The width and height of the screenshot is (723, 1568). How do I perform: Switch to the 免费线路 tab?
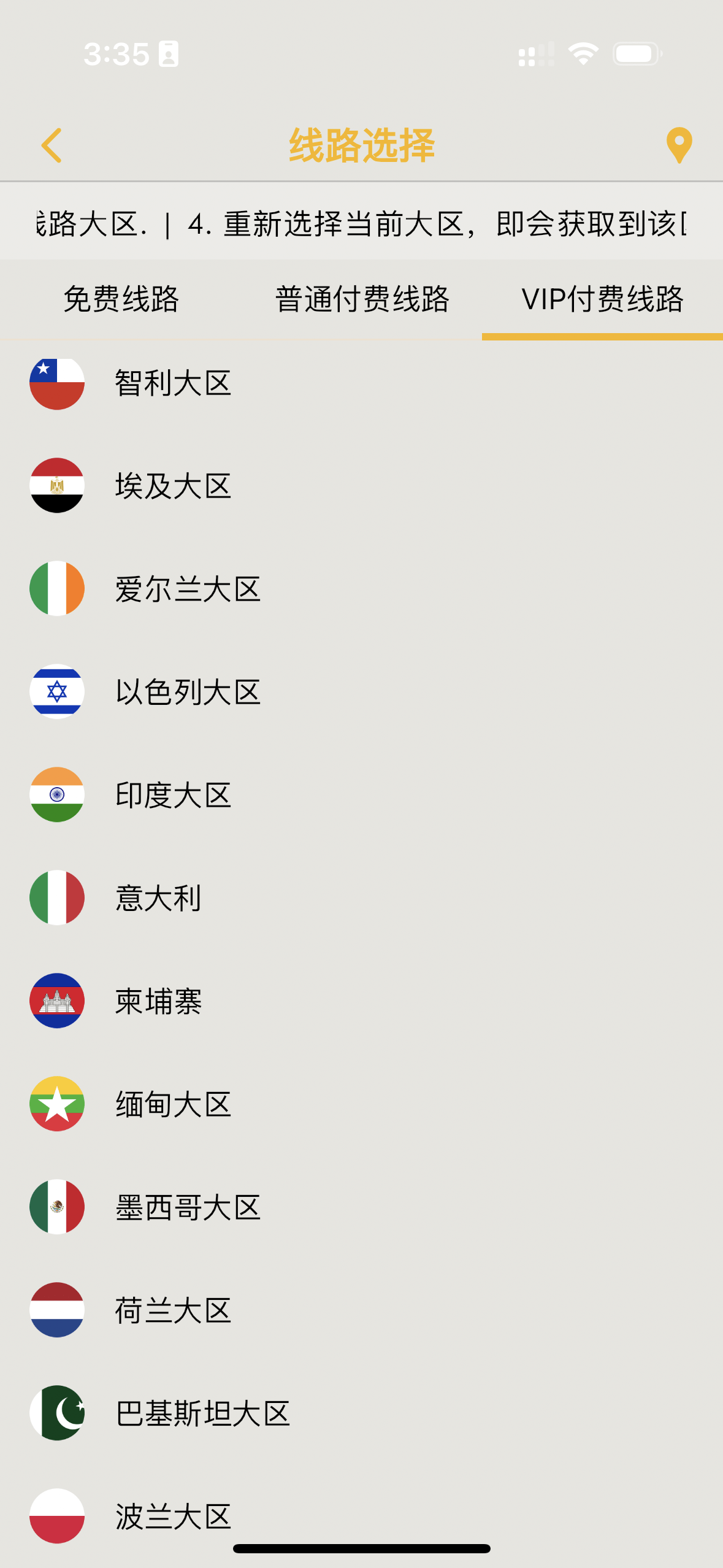coord(121,299)
